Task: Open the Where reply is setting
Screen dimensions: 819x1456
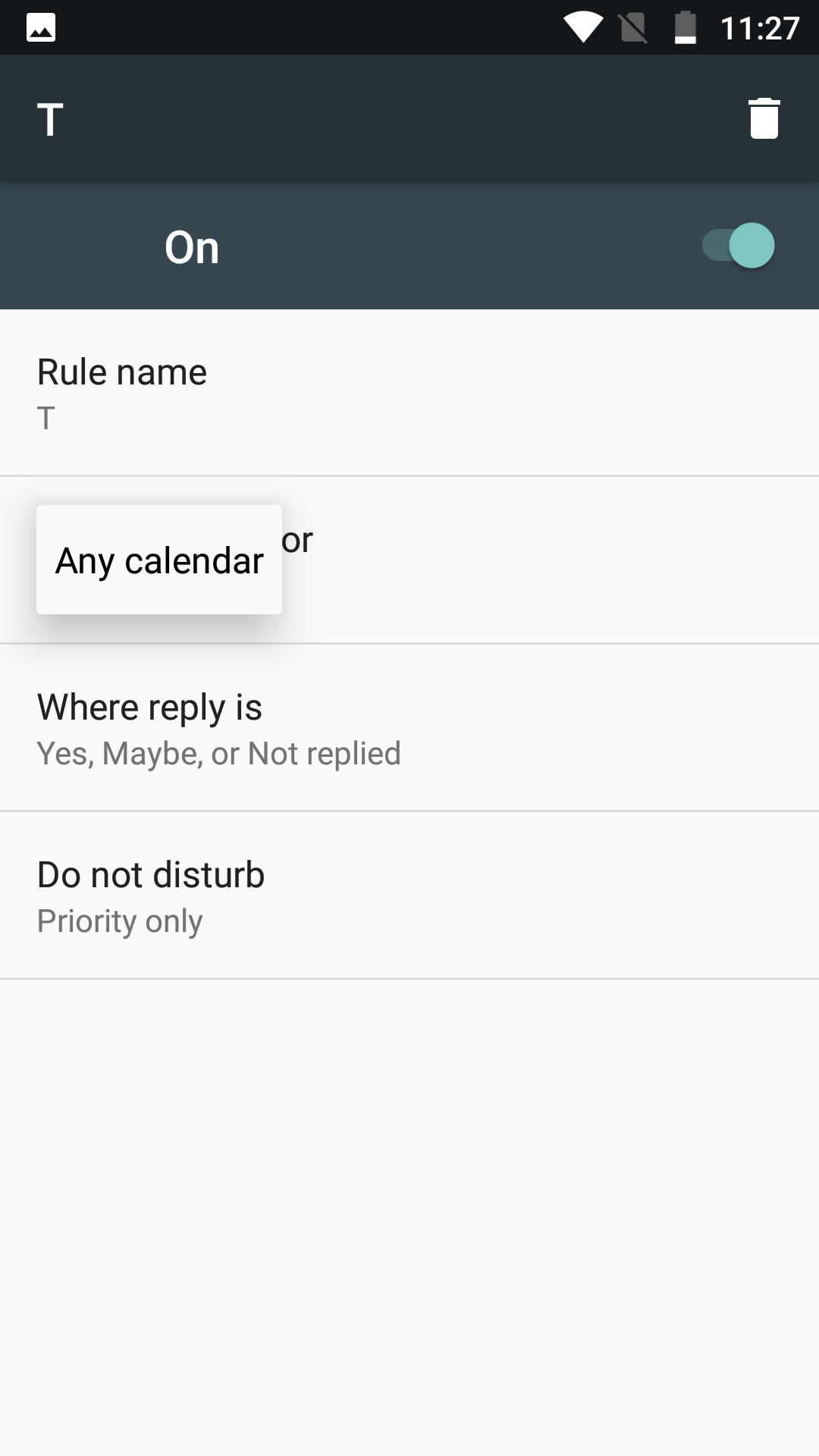Action: [x=409, y=728]
